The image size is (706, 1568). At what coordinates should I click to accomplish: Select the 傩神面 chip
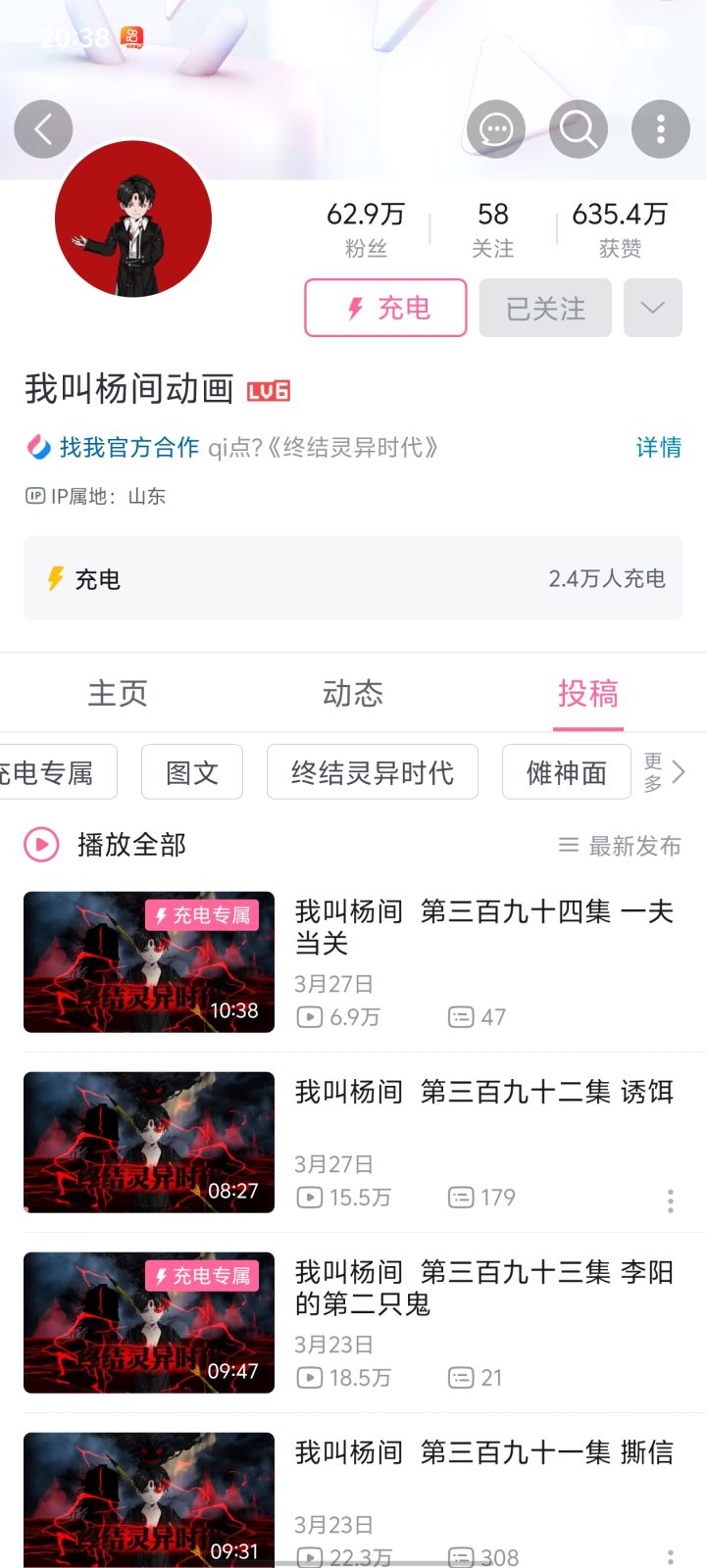(566, 772)
